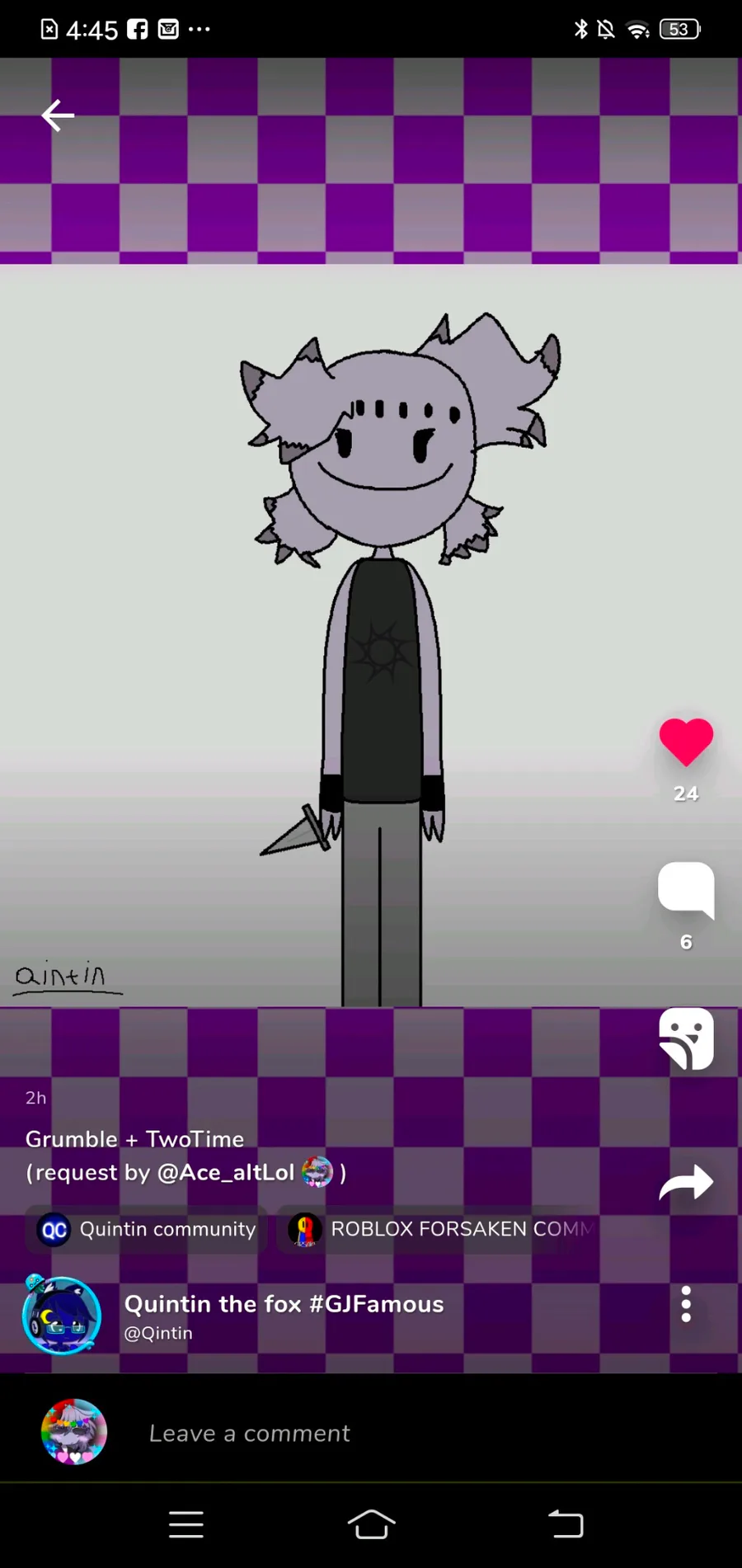The width and height of the screenshot is (742, 1568).
Task: Open the Quintin community chip
Action: click(x=148, y=1229)
